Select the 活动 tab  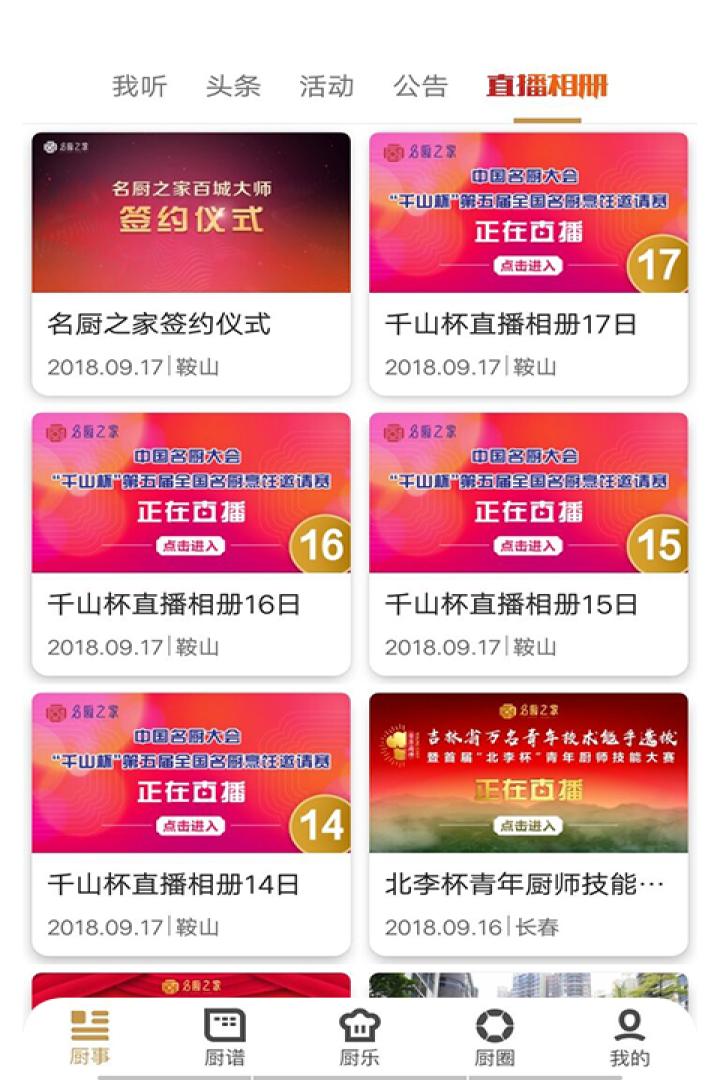click(327, 87)
